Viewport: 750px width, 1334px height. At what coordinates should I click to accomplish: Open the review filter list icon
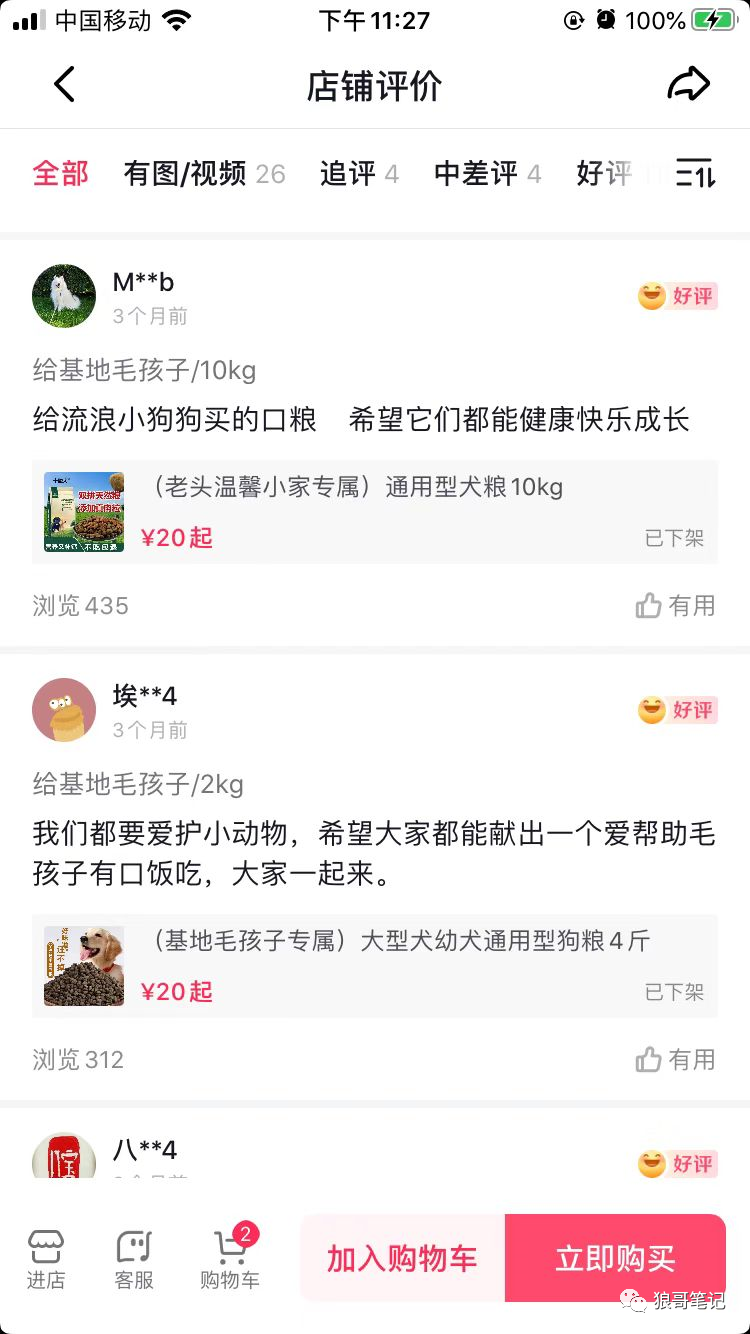[x=695, y=173]
